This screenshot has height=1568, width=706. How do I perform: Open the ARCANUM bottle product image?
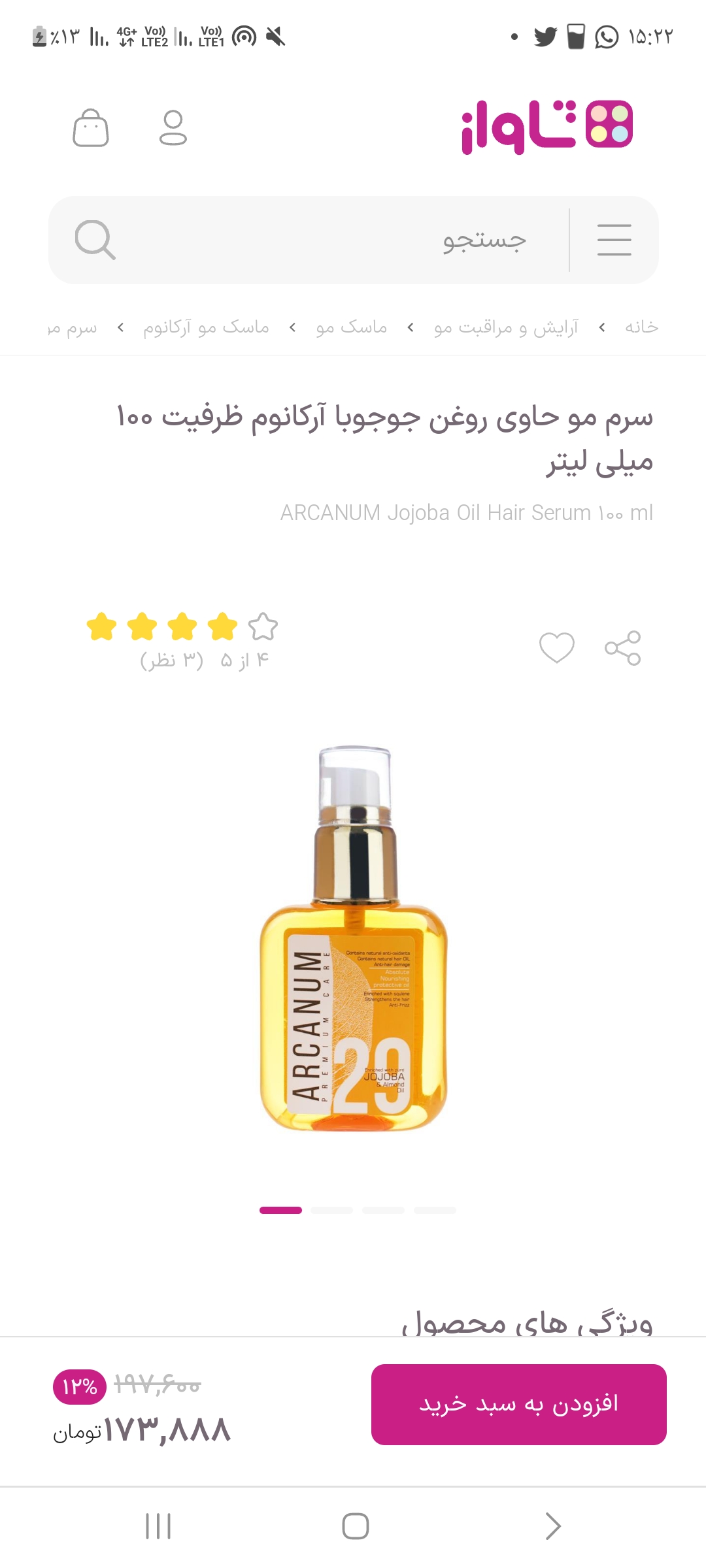coord(354,939)
